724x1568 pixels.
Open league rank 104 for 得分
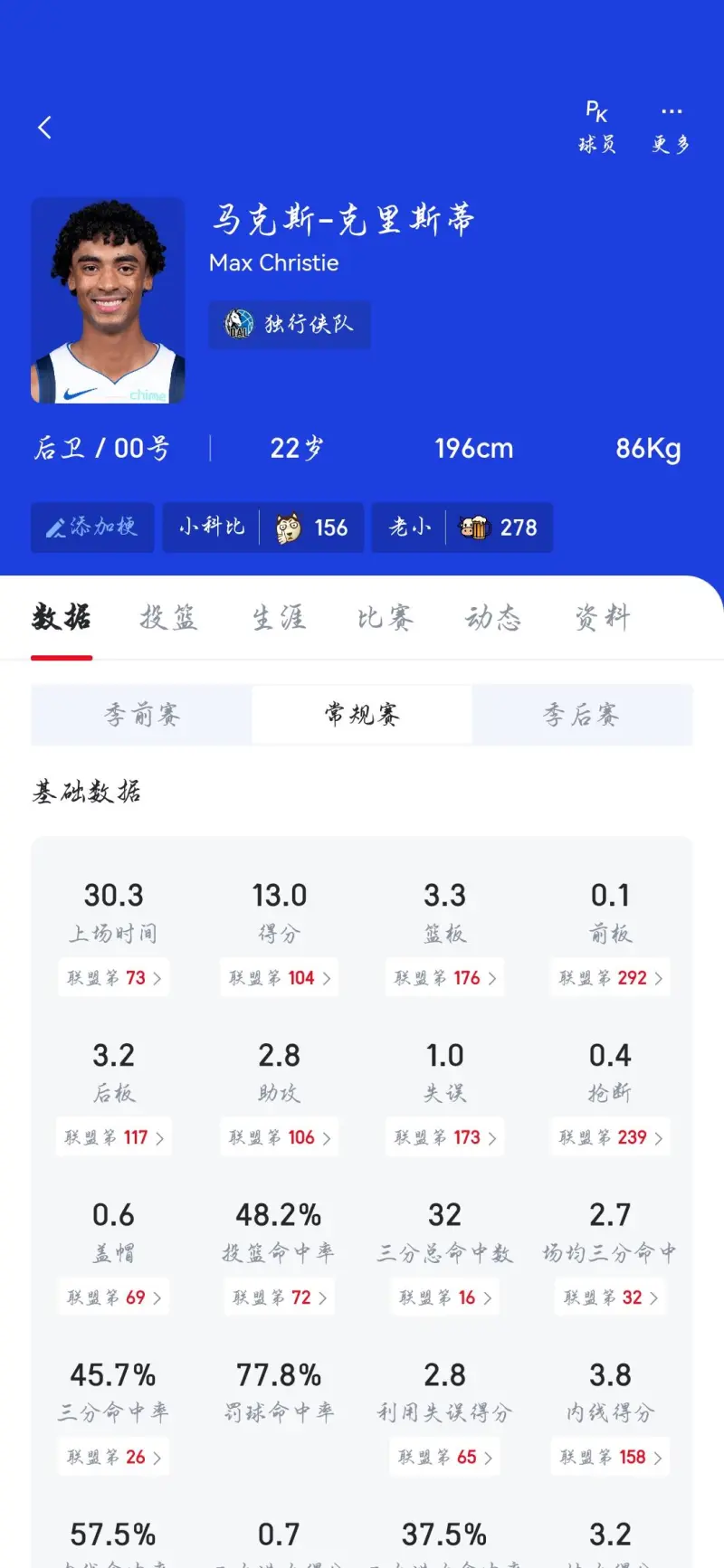[x=279, y=977]
